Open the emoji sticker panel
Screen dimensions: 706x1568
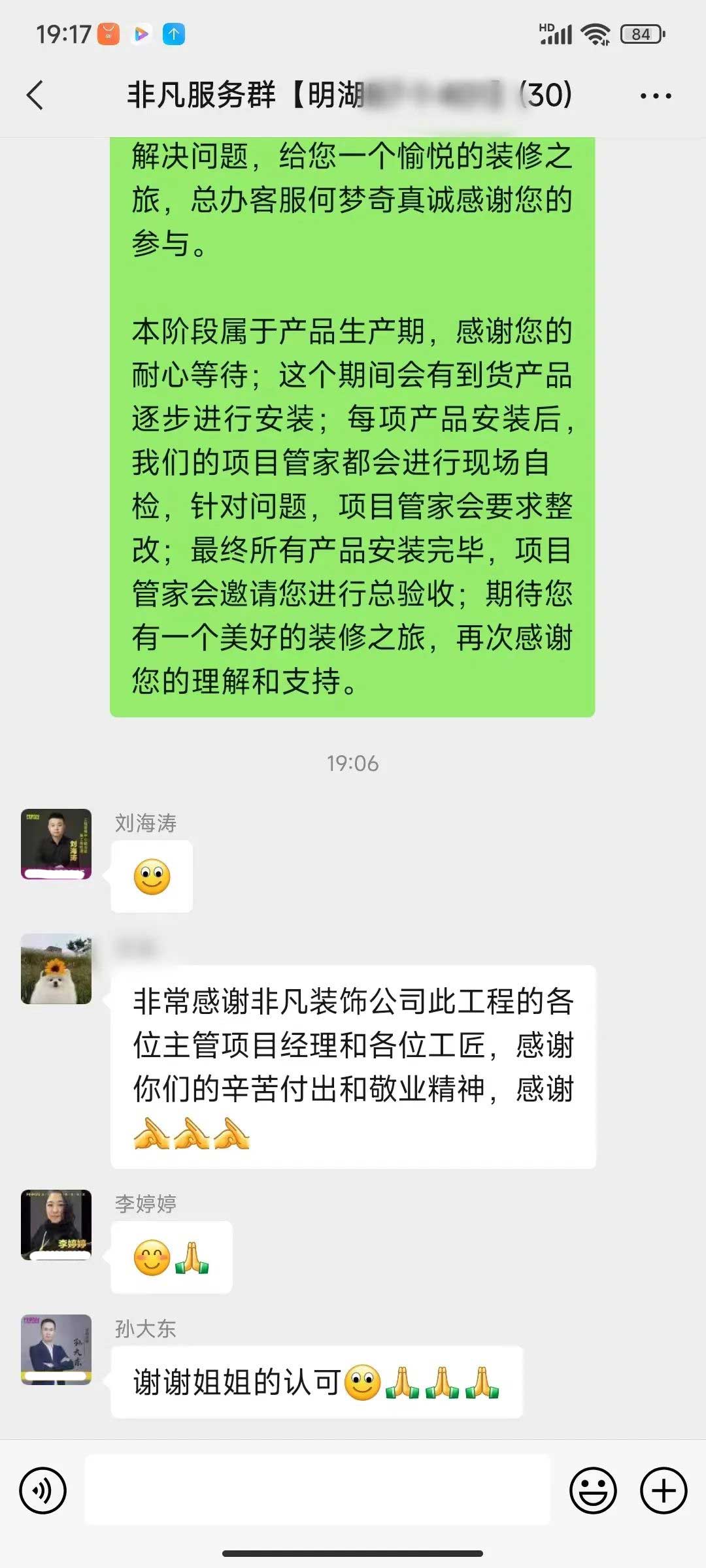593,1491
